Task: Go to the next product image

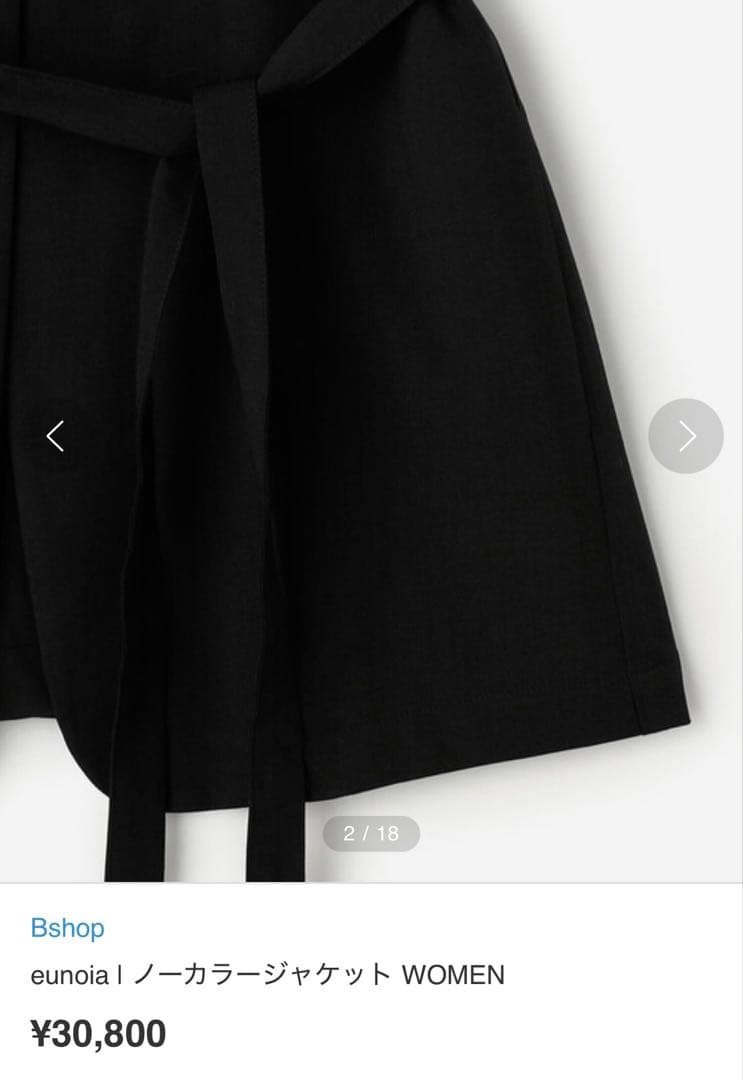Action: (x=686, y=436)
